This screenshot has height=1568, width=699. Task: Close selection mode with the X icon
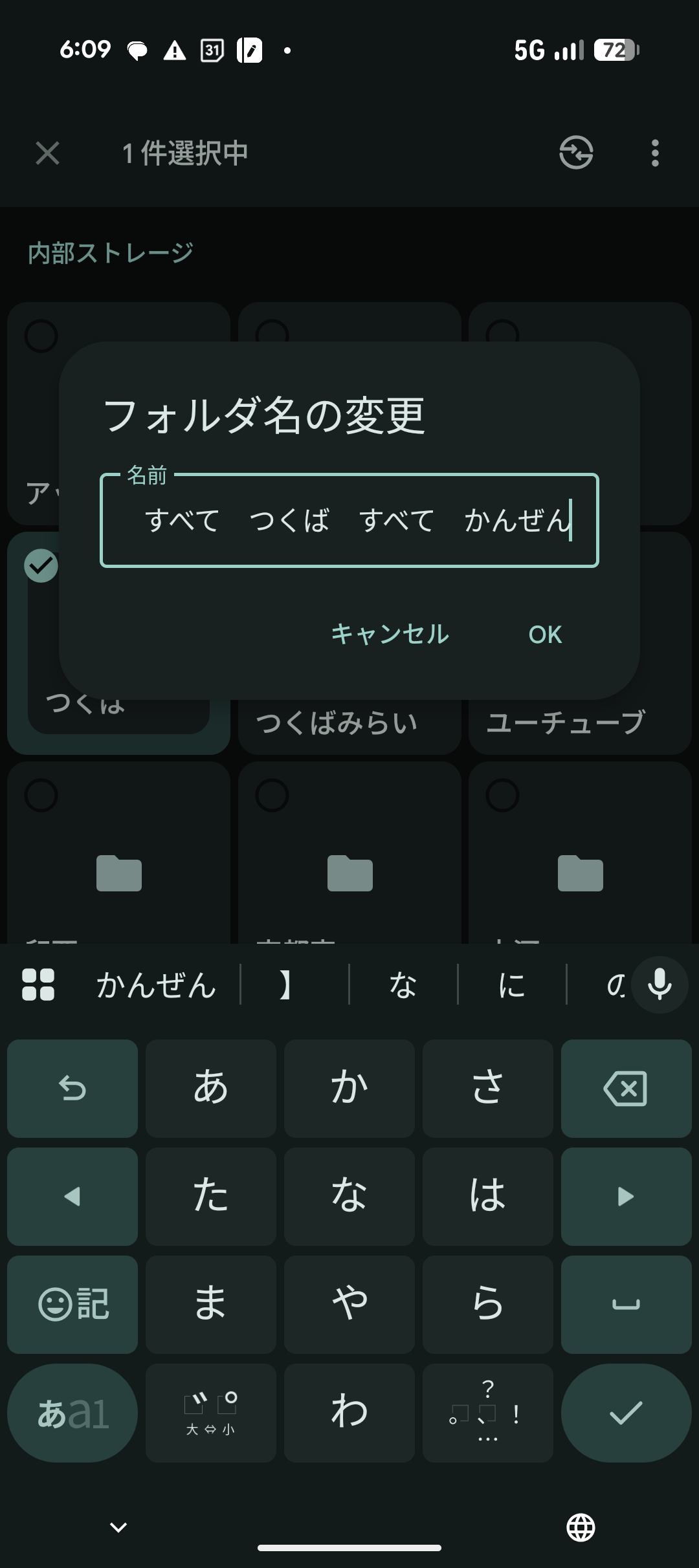tap(48, 153)
